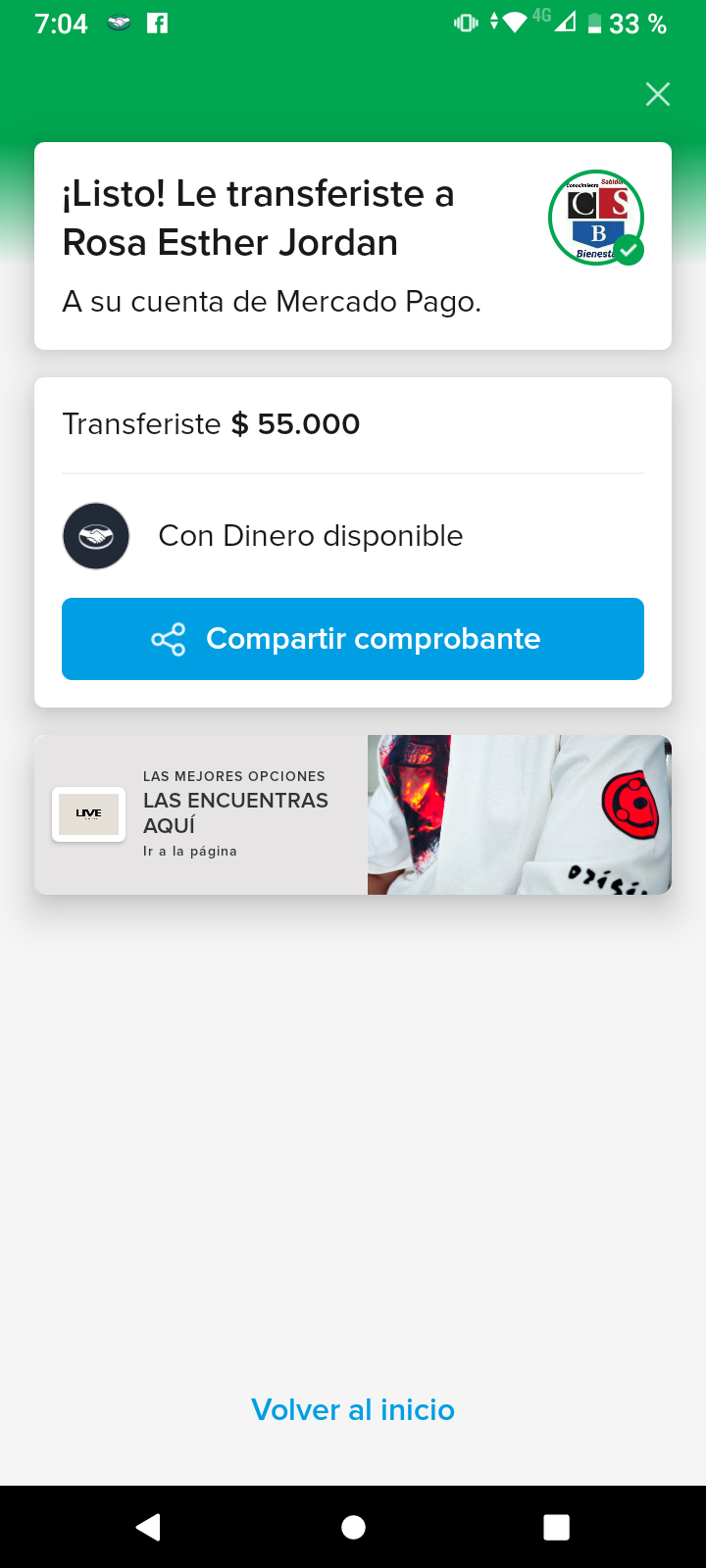The width and height of the screenshot is (706, 1568).
Task: Tap Compartir comprobante button
Action: (x=353, y=639)
